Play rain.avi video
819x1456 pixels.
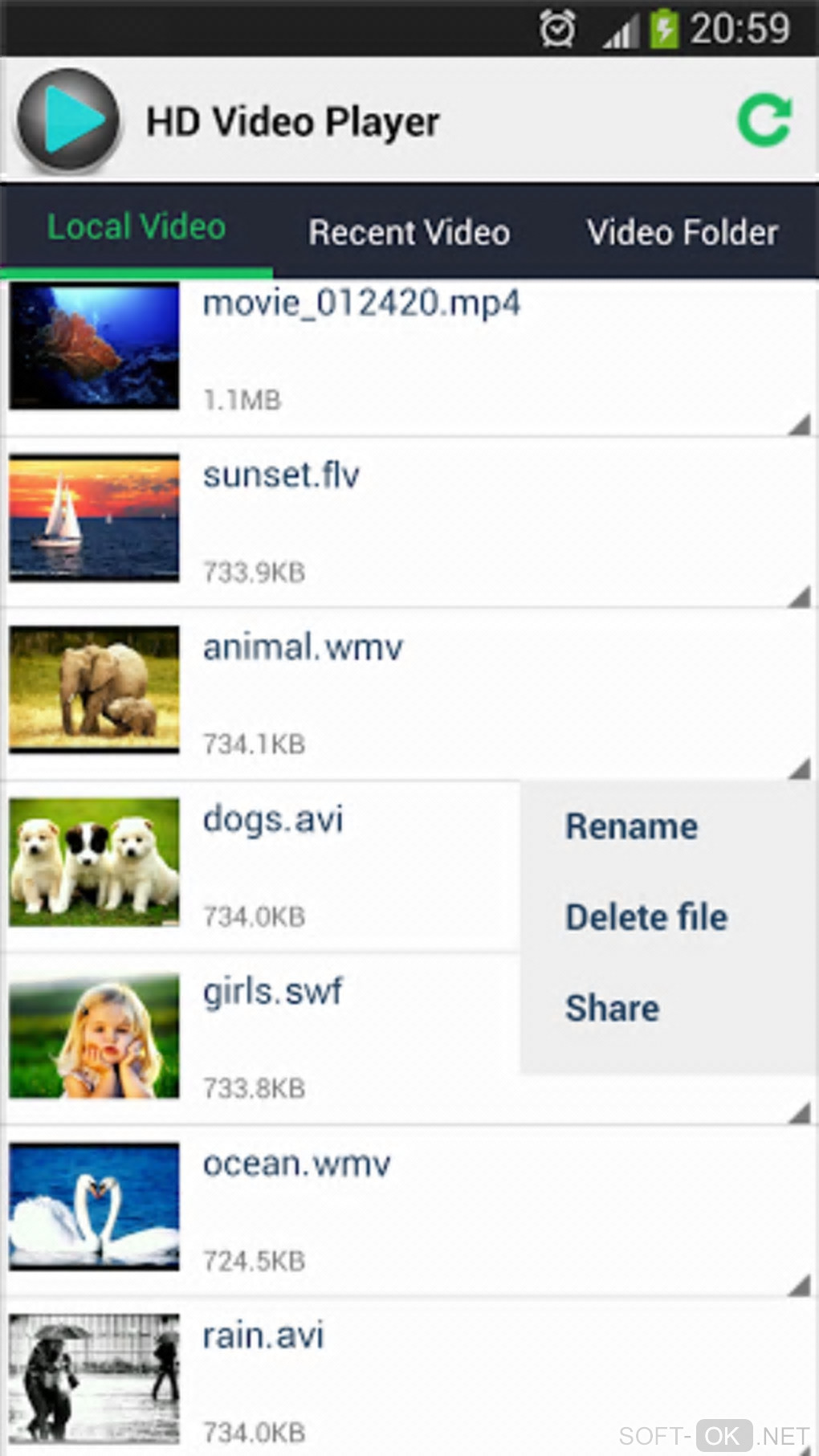pyautogui.click(x=263, y=1336)
